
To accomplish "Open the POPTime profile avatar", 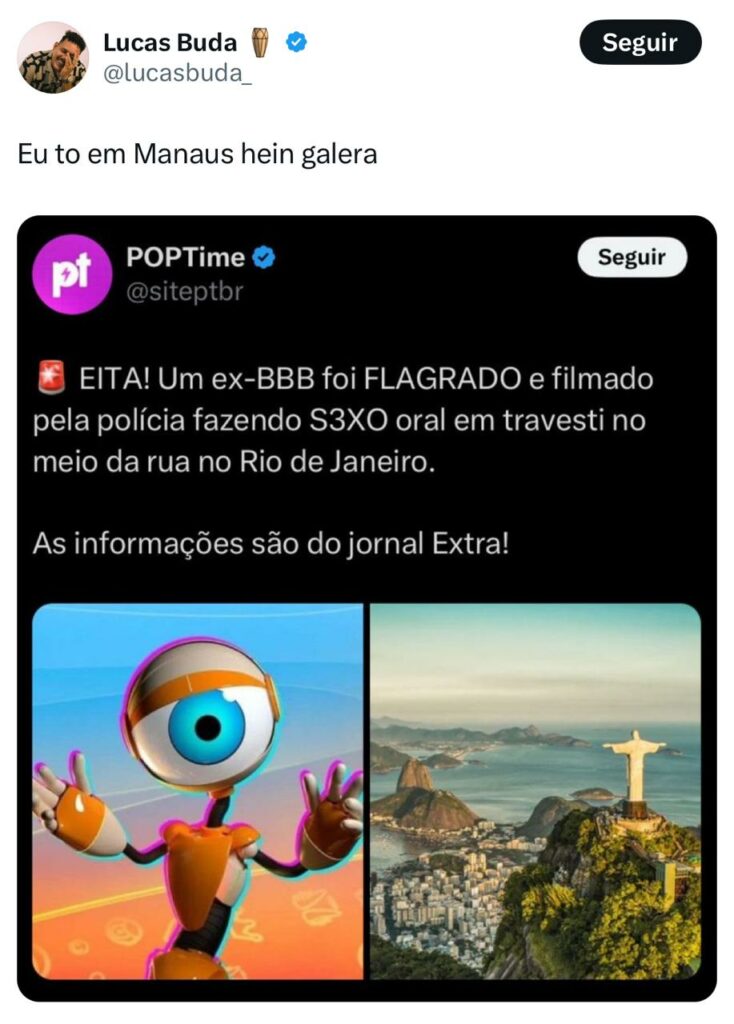I will pyautogui.click(x=69, y=274).
